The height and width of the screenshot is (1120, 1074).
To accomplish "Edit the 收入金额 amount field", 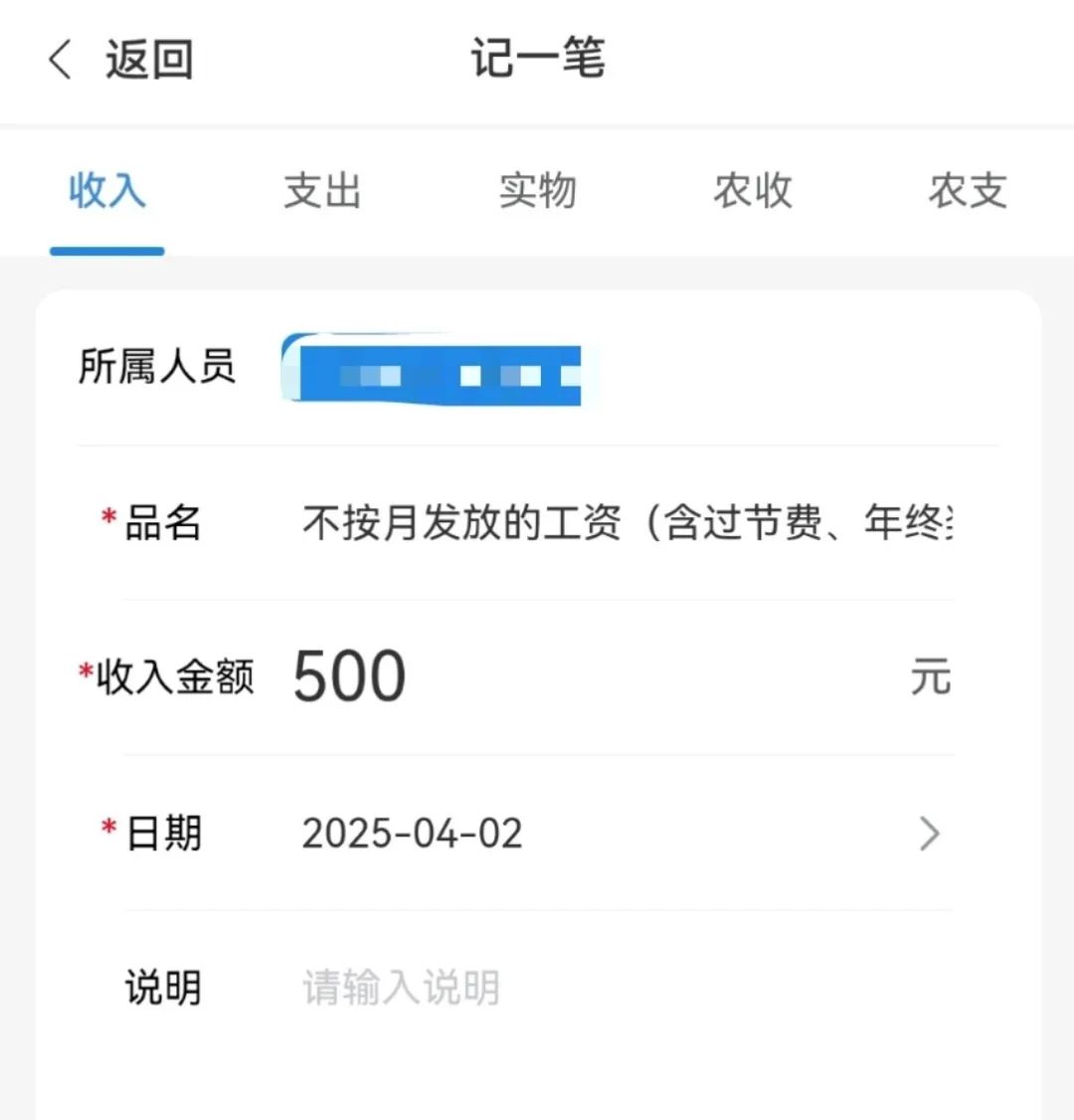I will [597, 677].
